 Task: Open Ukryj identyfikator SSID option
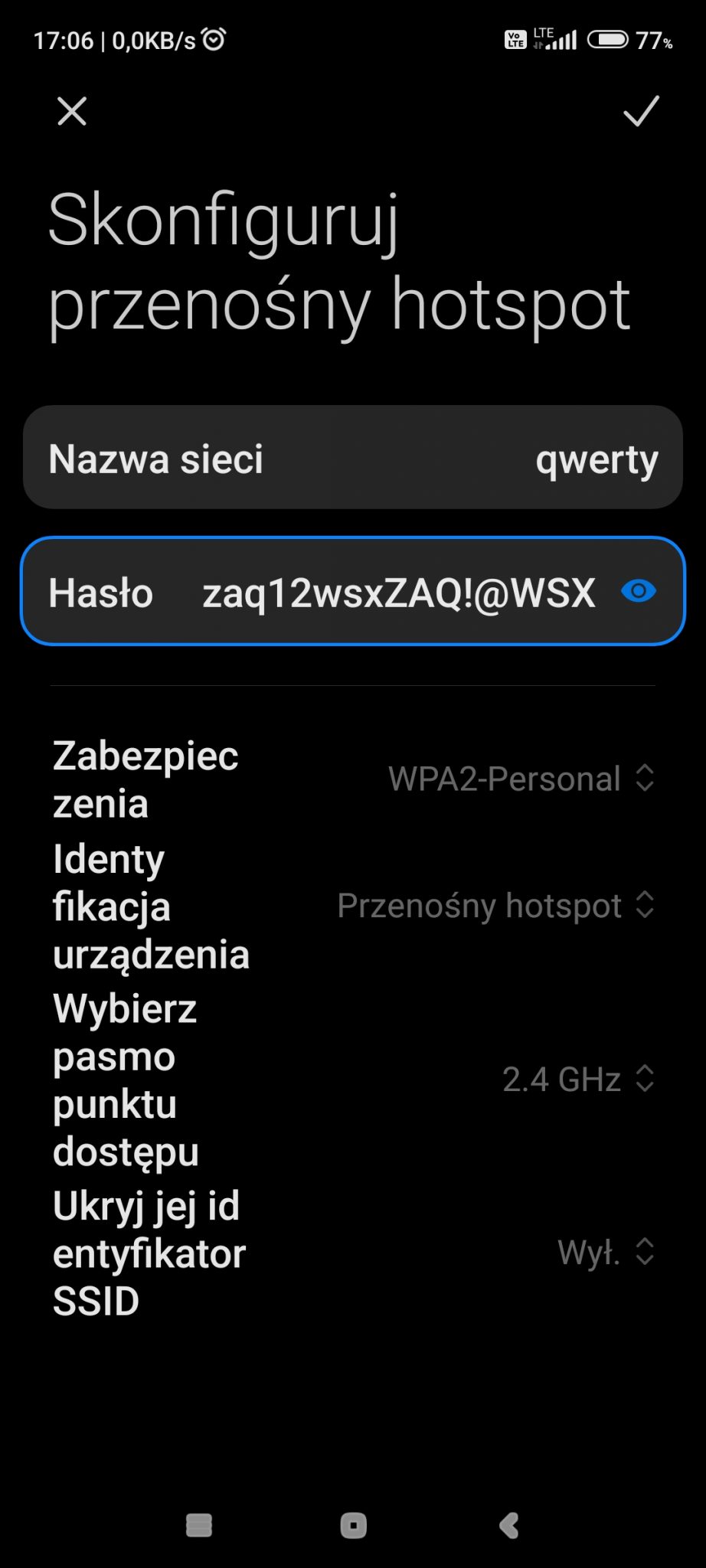click(x=605, y=1253)
